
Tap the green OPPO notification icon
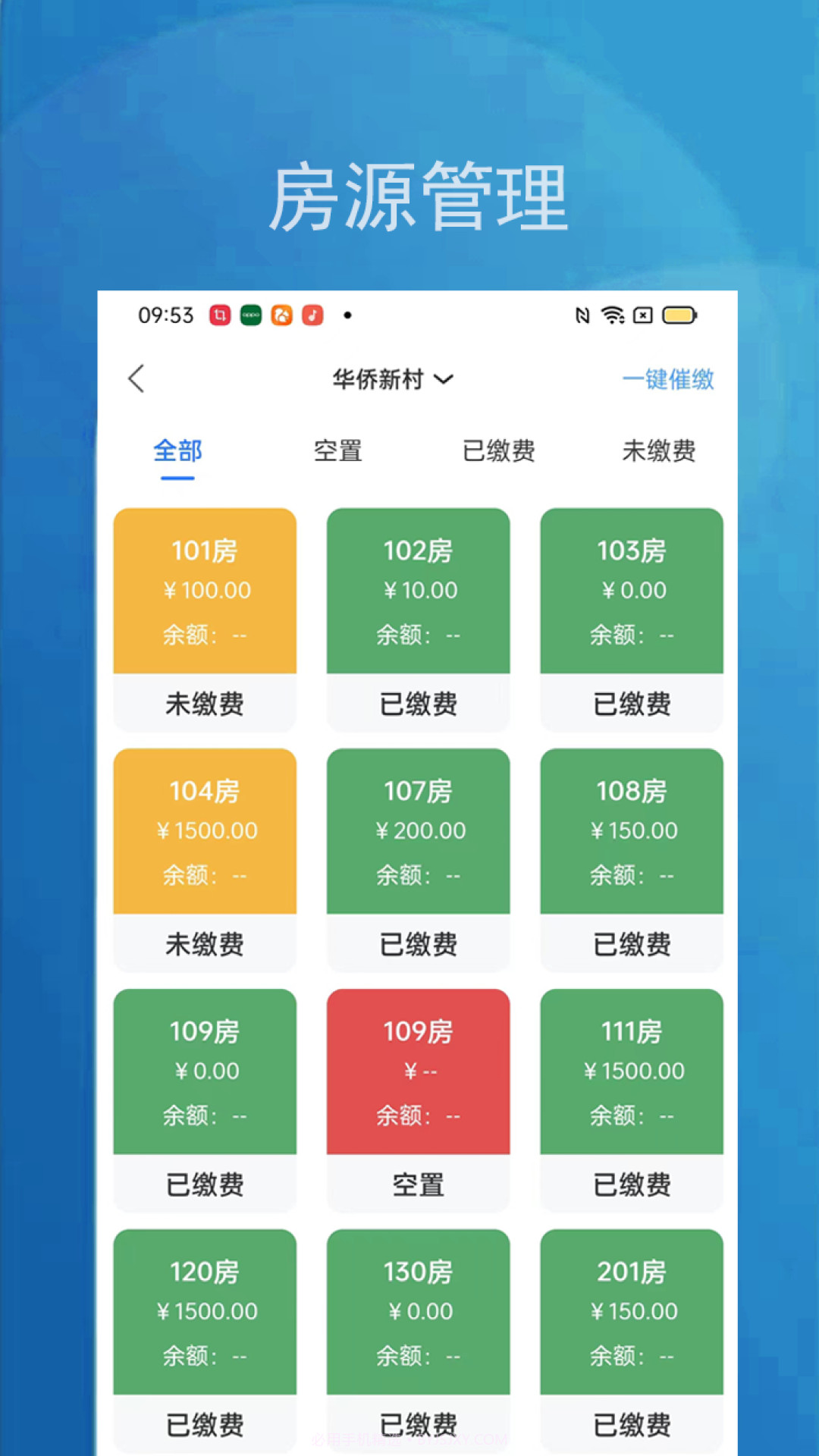coord(250,315)
